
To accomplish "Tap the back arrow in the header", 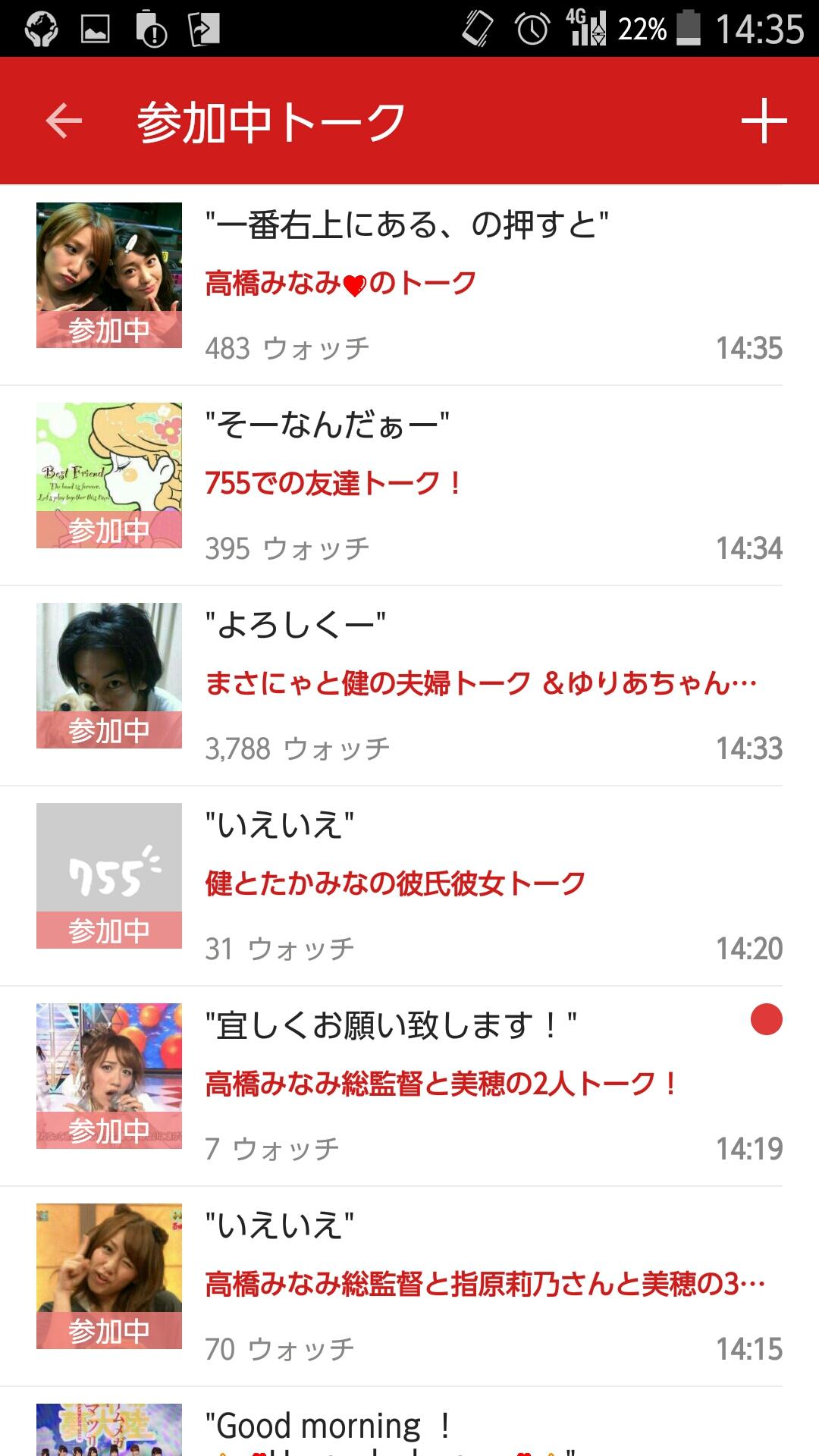I will tap(62, 121).
